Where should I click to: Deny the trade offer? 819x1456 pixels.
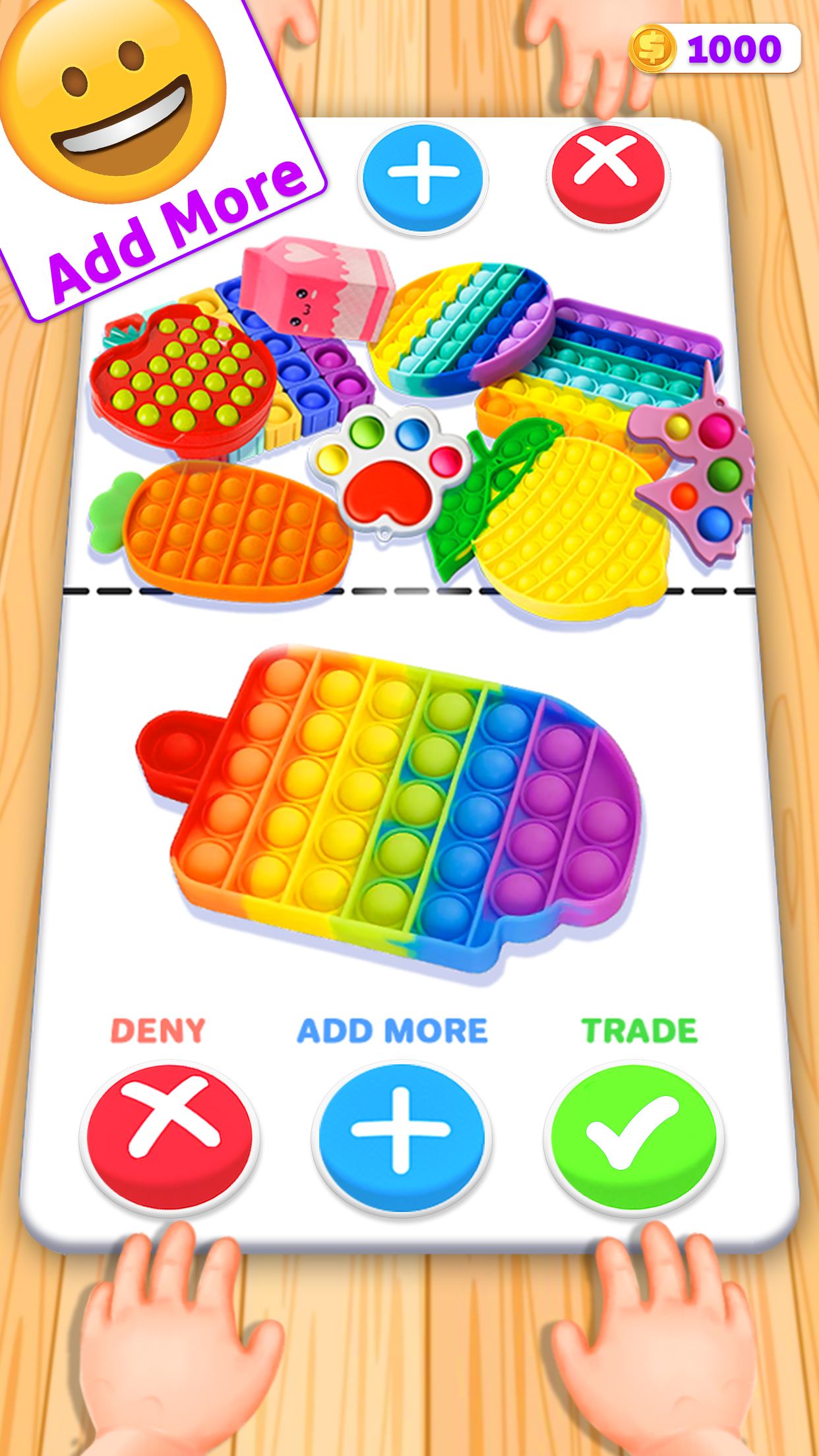169,1137
